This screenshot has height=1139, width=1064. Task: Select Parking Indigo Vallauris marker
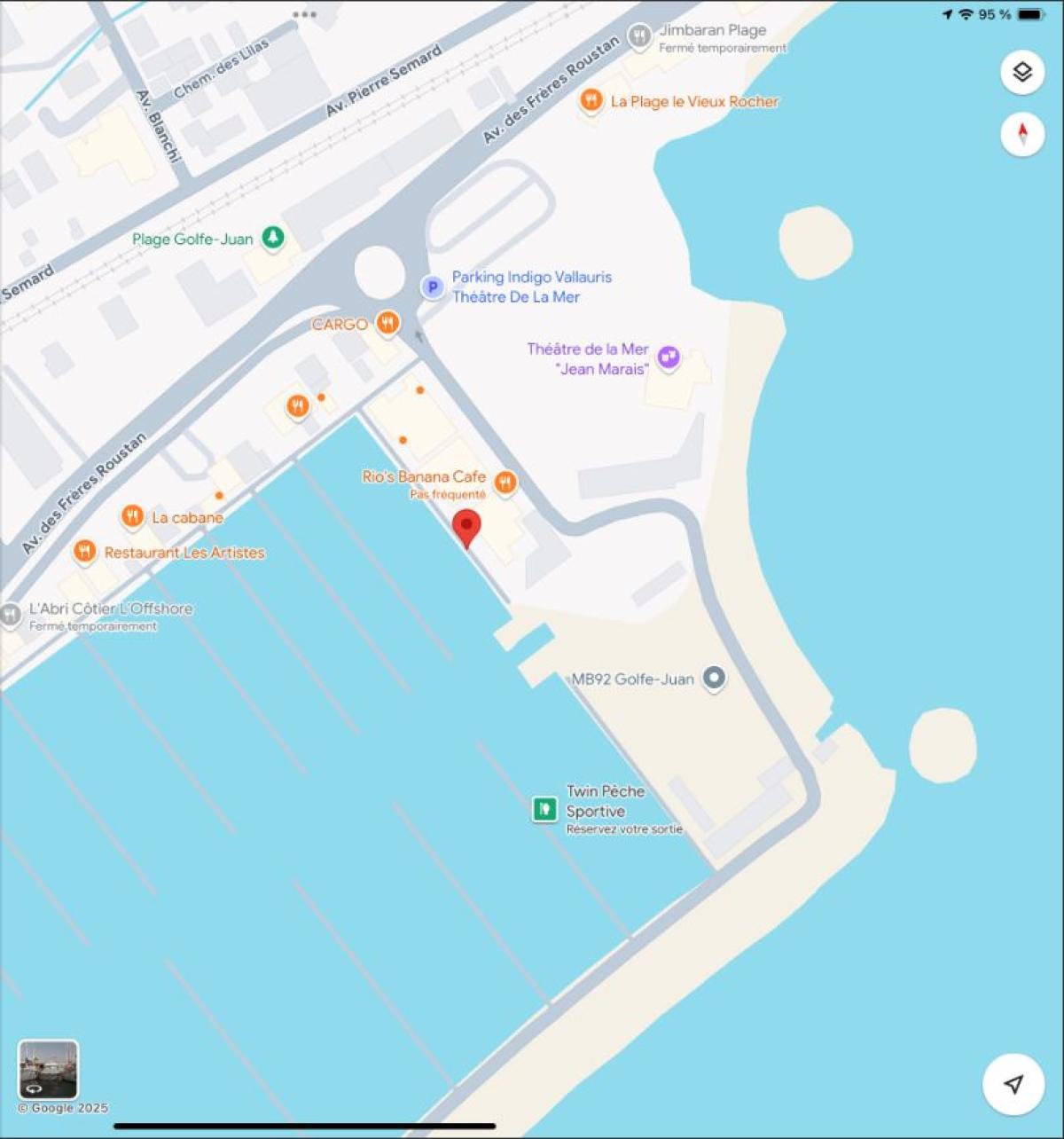(x=432, y=287)
